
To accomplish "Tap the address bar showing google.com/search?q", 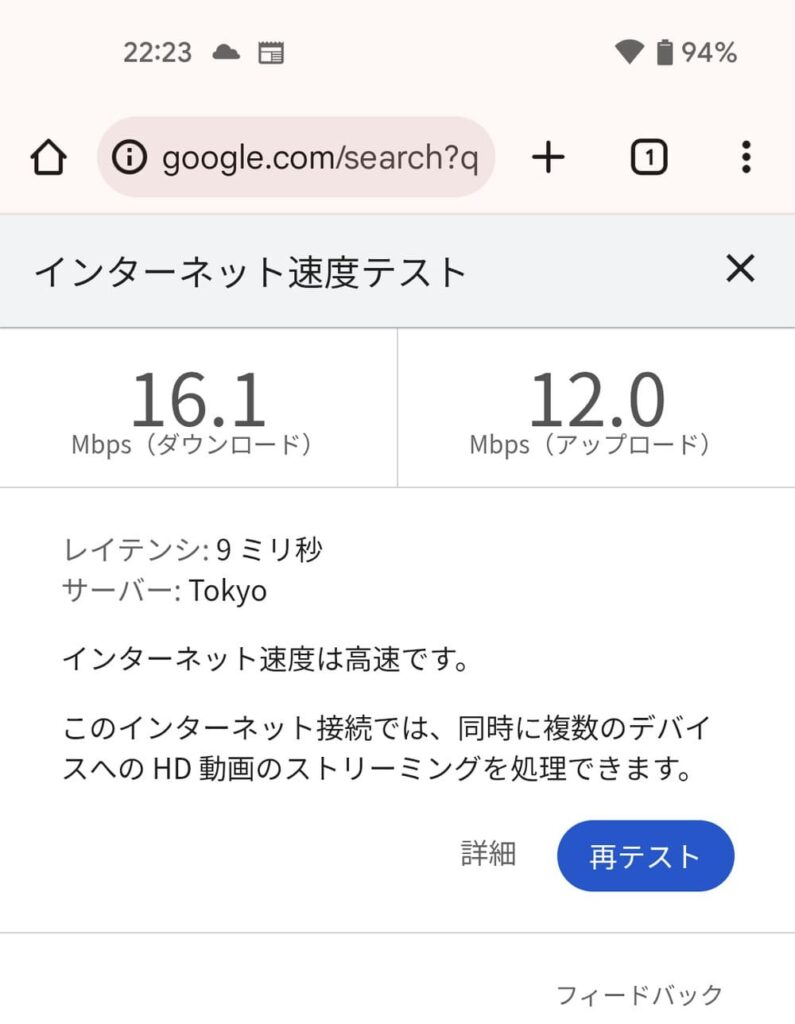I will click(x=320, y=157).
